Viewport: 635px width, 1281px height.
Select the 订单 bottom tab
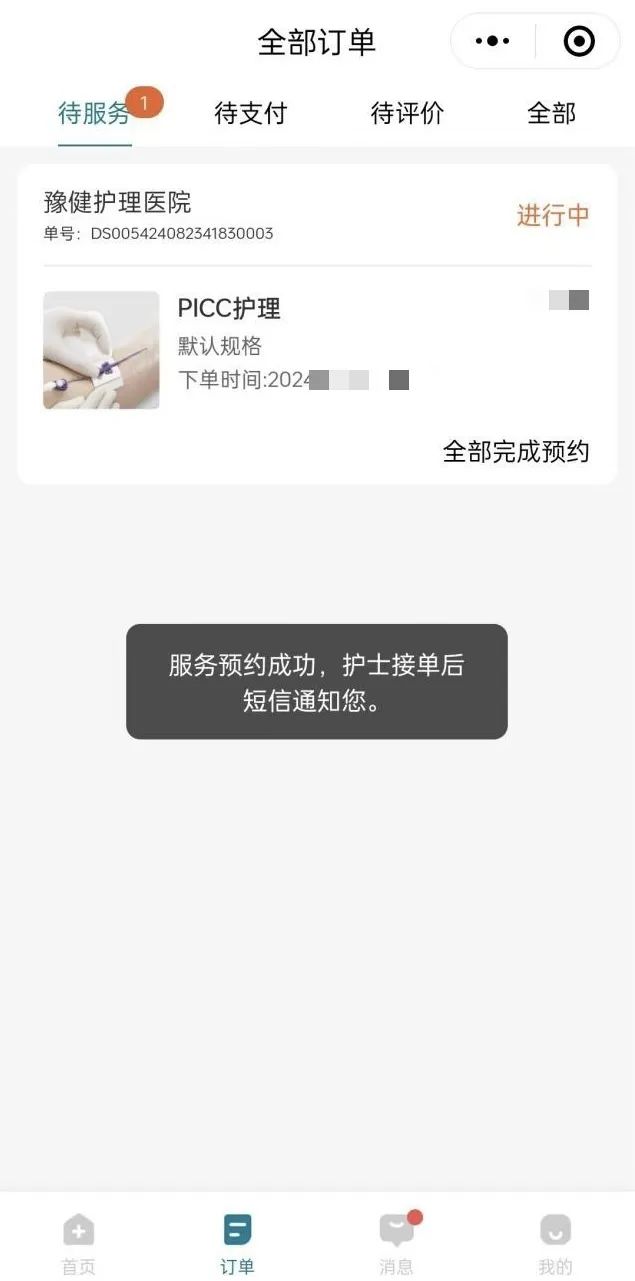237,1243
